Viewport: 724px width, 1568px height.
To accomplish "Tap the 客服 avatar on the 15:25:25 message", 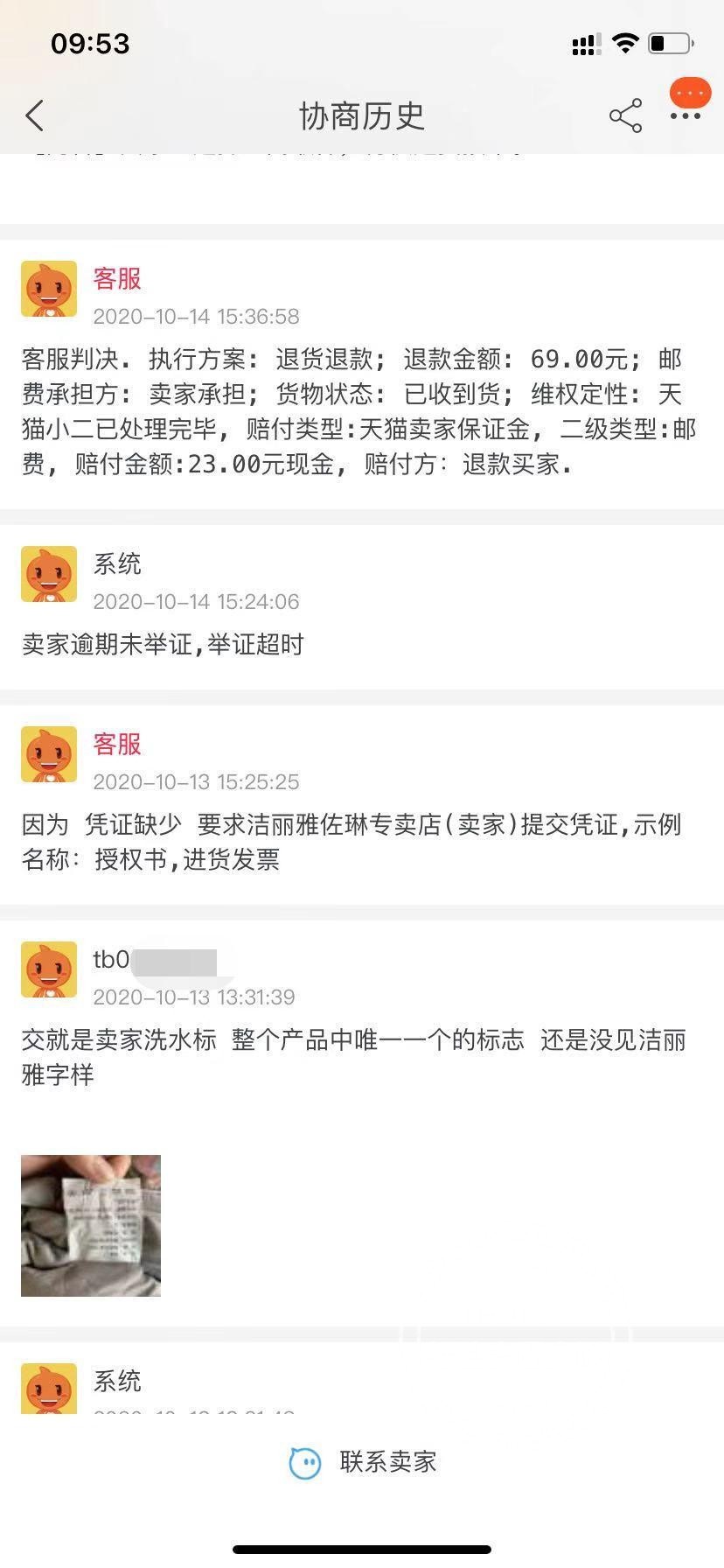I will (x=48, y=755).
